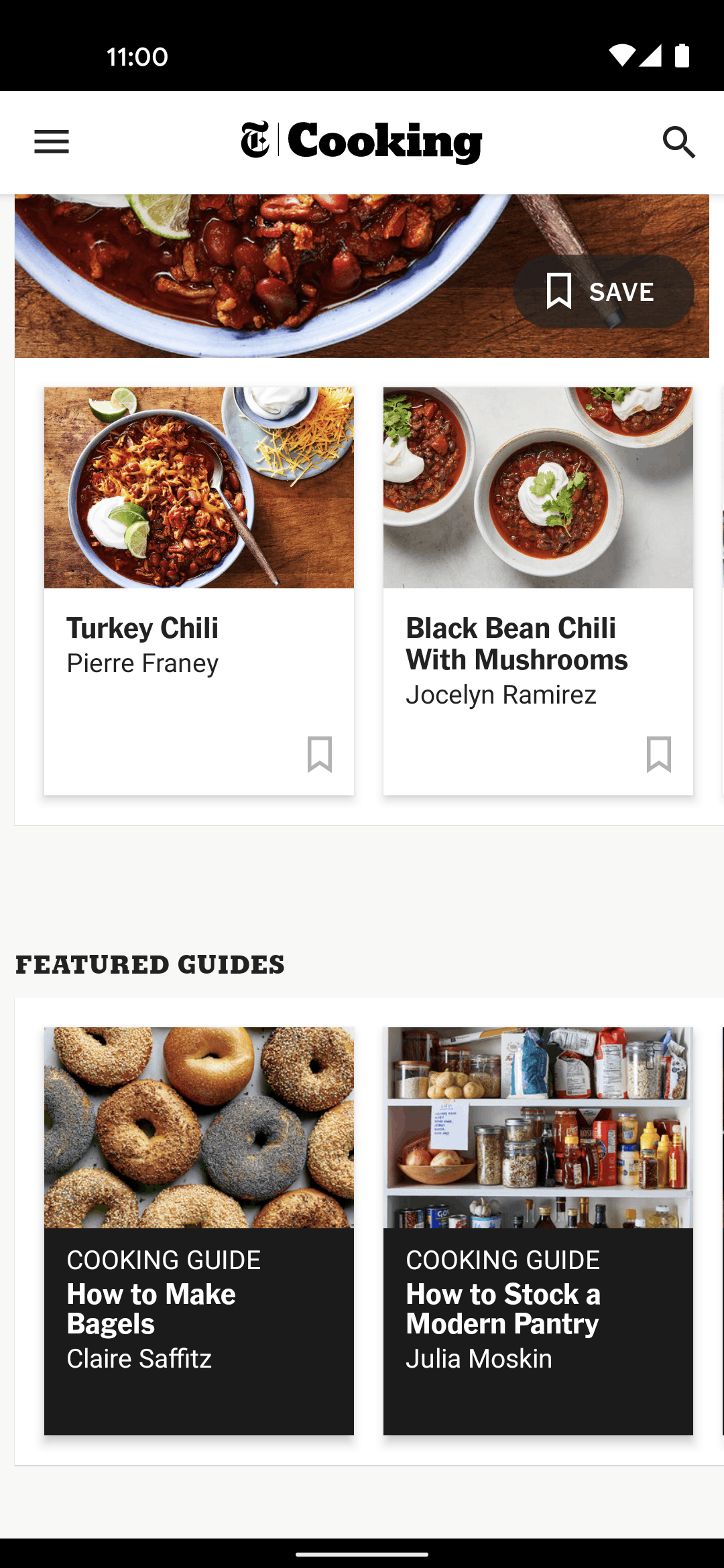Bookmark Black Bean Chili With Mushrooms
This screenshot has height=1568, width=724.
(659, 755)
